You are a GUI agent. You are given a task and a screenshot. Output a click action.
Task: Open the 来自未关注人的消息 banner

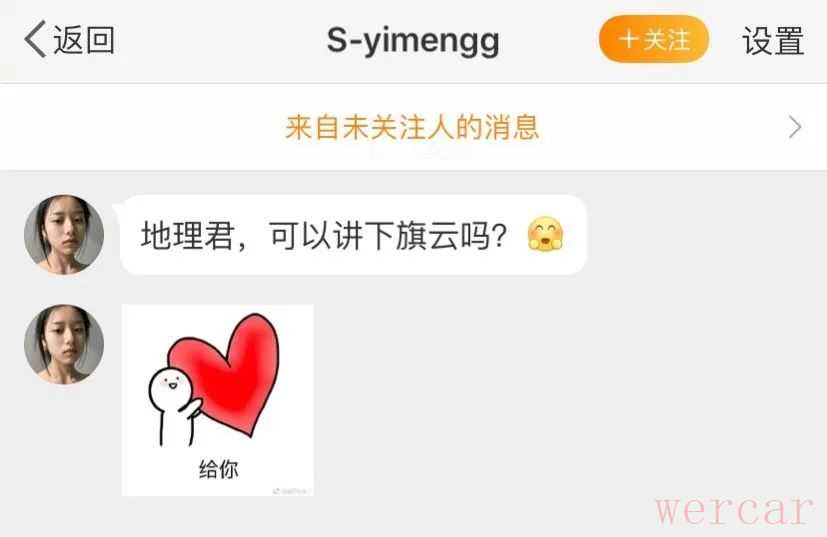point(413,127)
